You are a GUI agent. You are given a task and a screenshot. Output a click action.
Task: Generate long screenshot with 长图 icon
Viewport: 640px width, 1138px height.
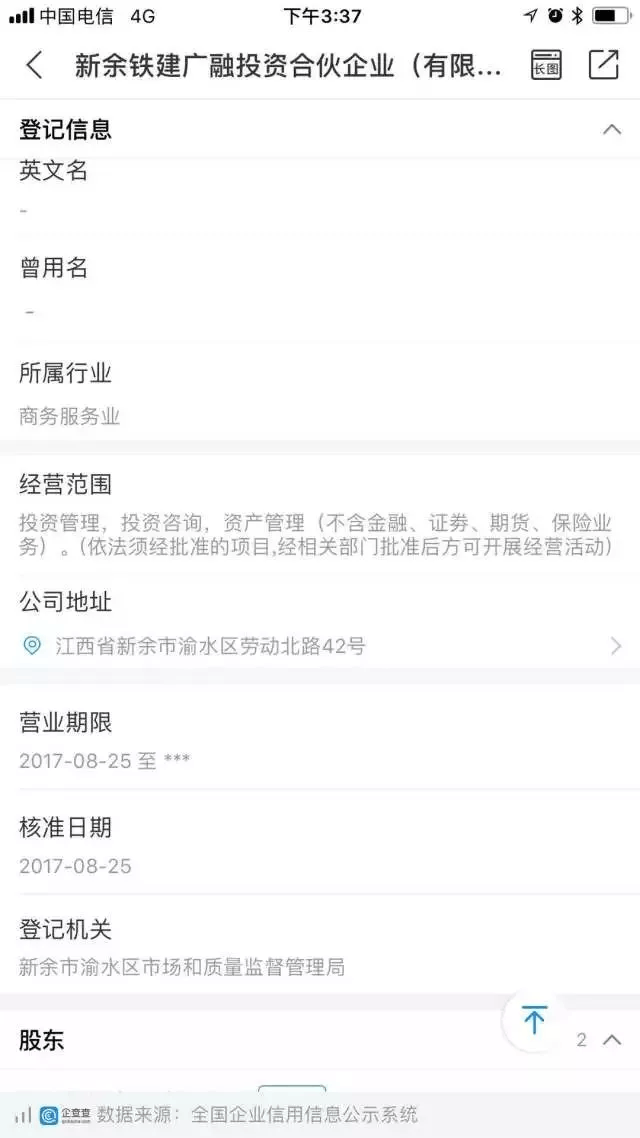point(546,65)
